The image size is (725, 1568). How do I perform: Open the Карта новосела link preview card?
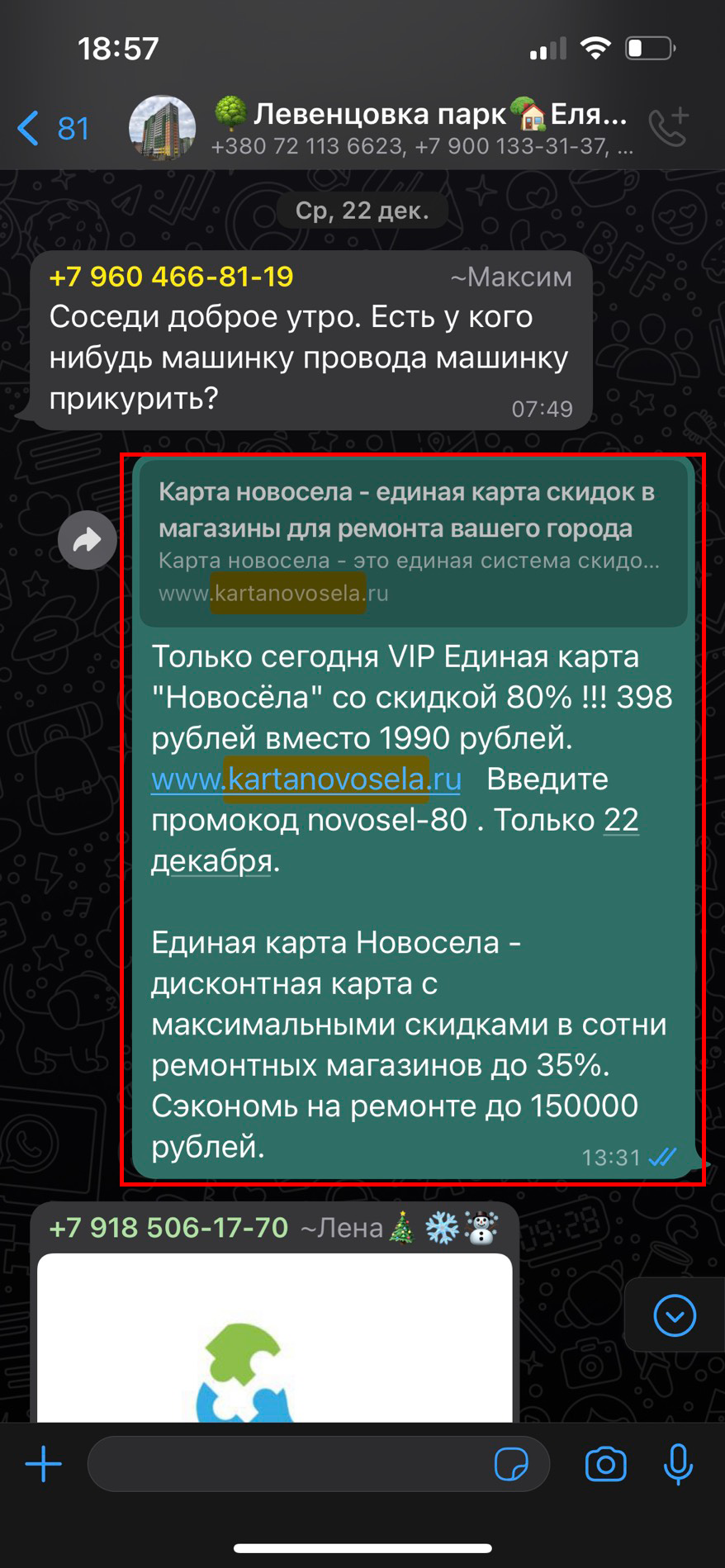point(413,541)
